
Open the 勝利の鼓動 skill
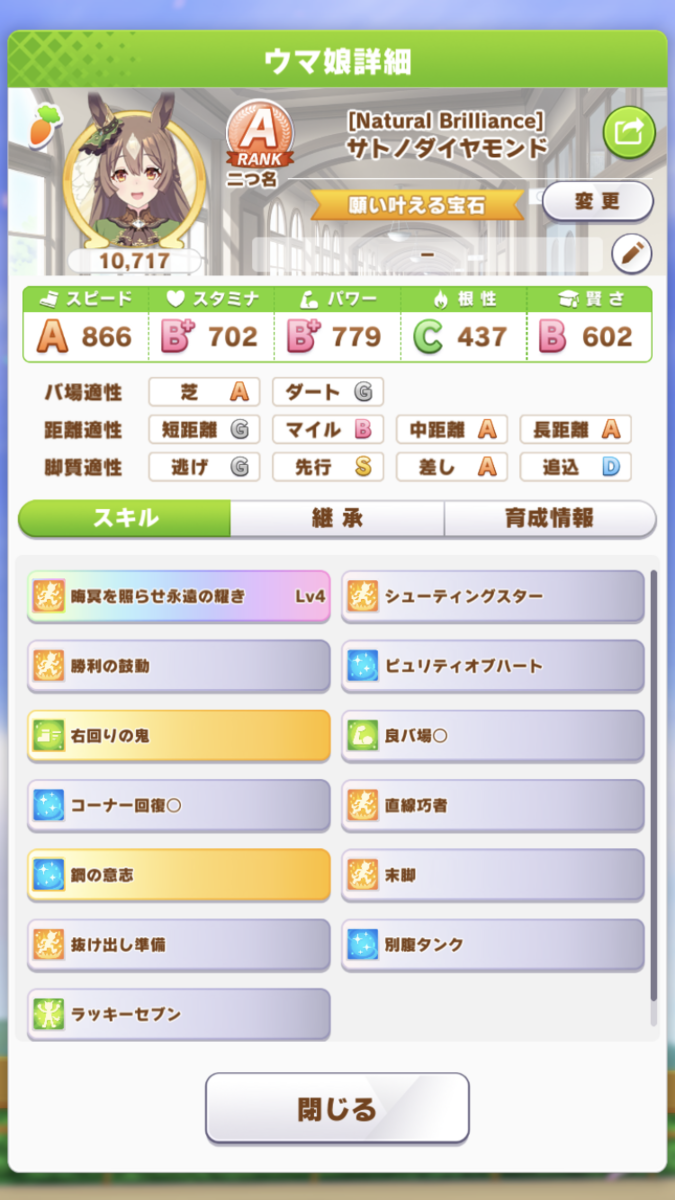coord(179,666)
